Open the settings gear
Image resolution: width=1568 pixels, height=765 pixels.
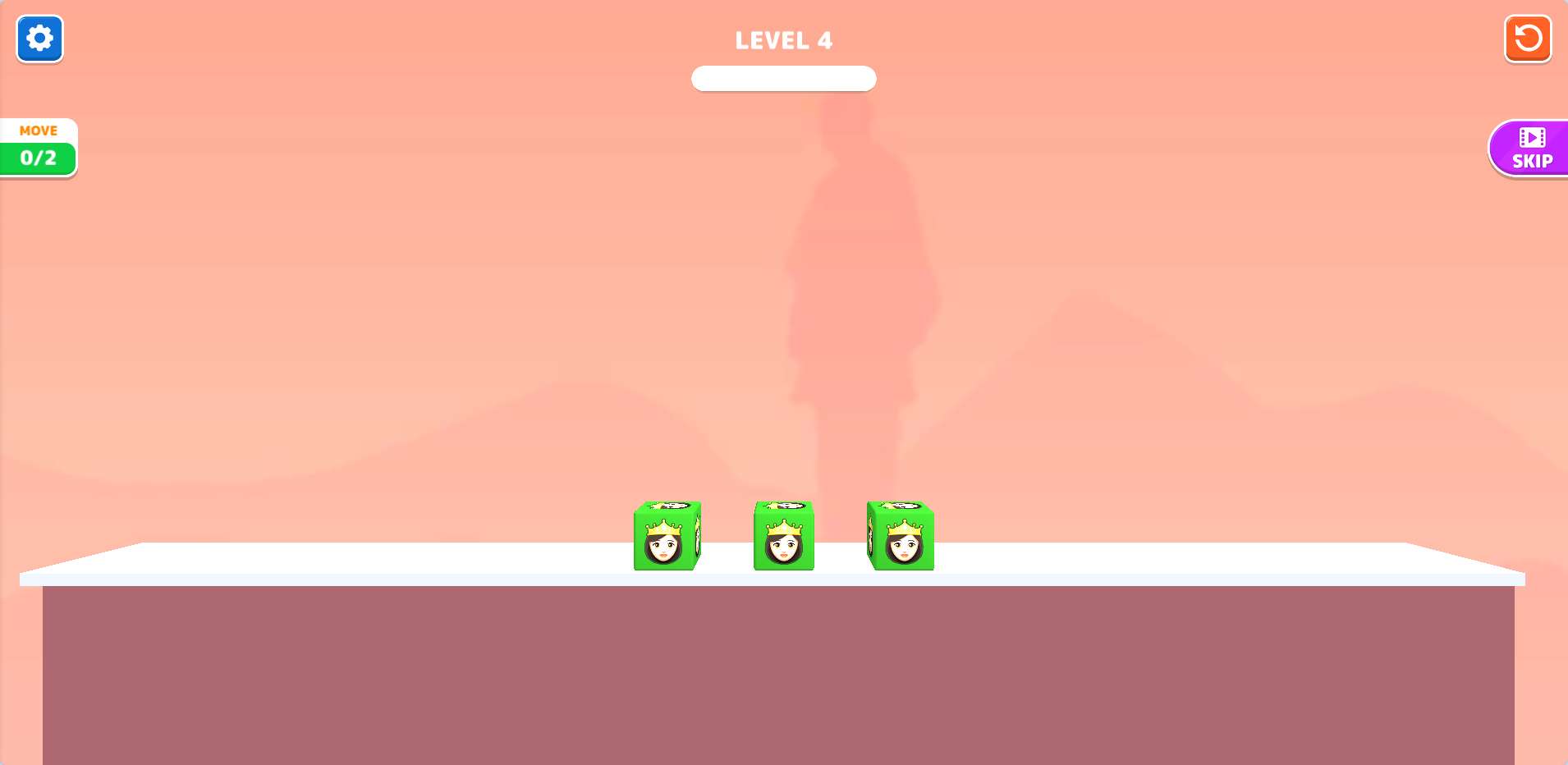tap(39, 39)
